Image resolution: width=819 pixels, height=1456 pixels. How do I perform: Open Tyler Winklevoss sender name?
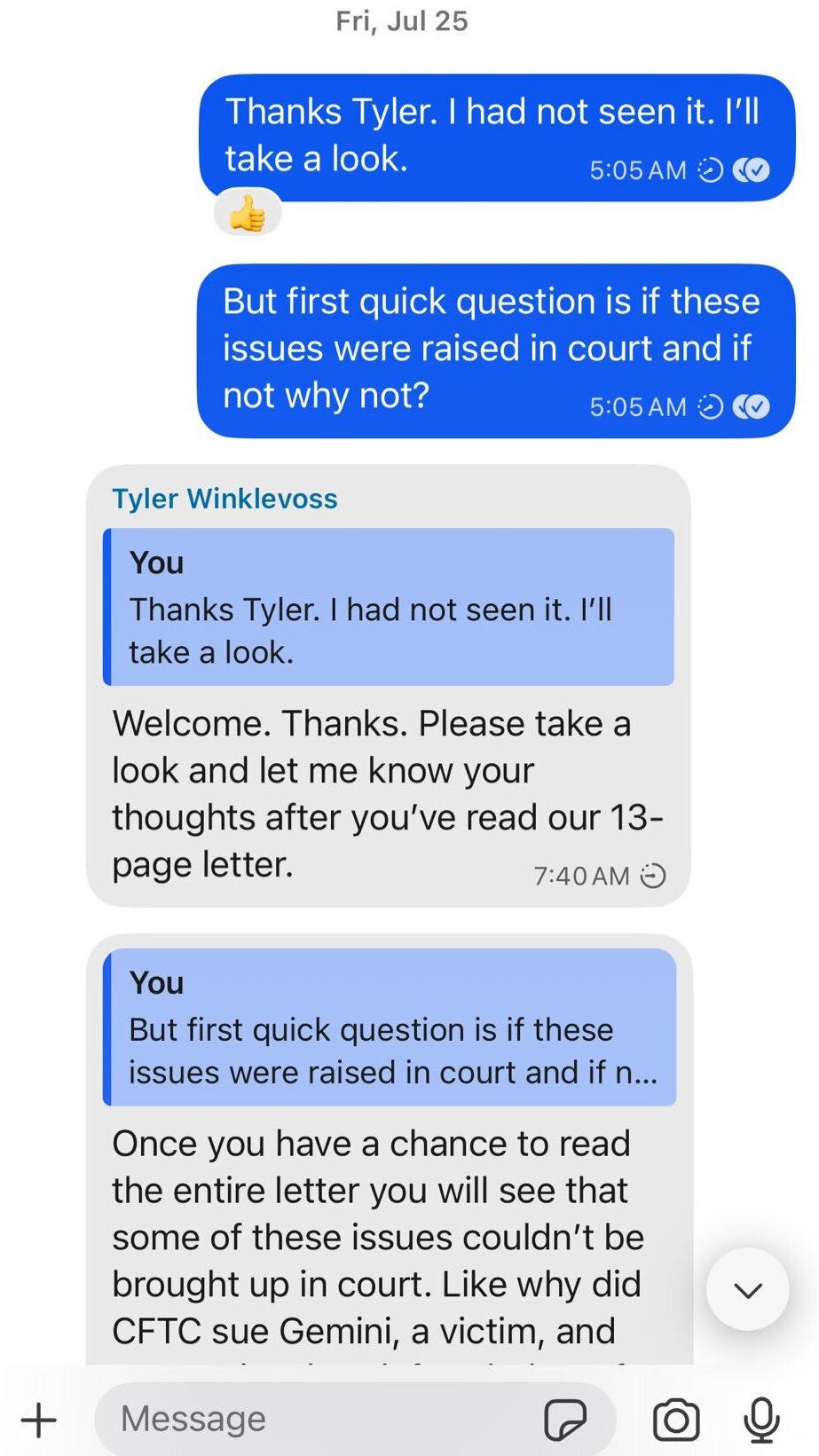tap(224, 499)
